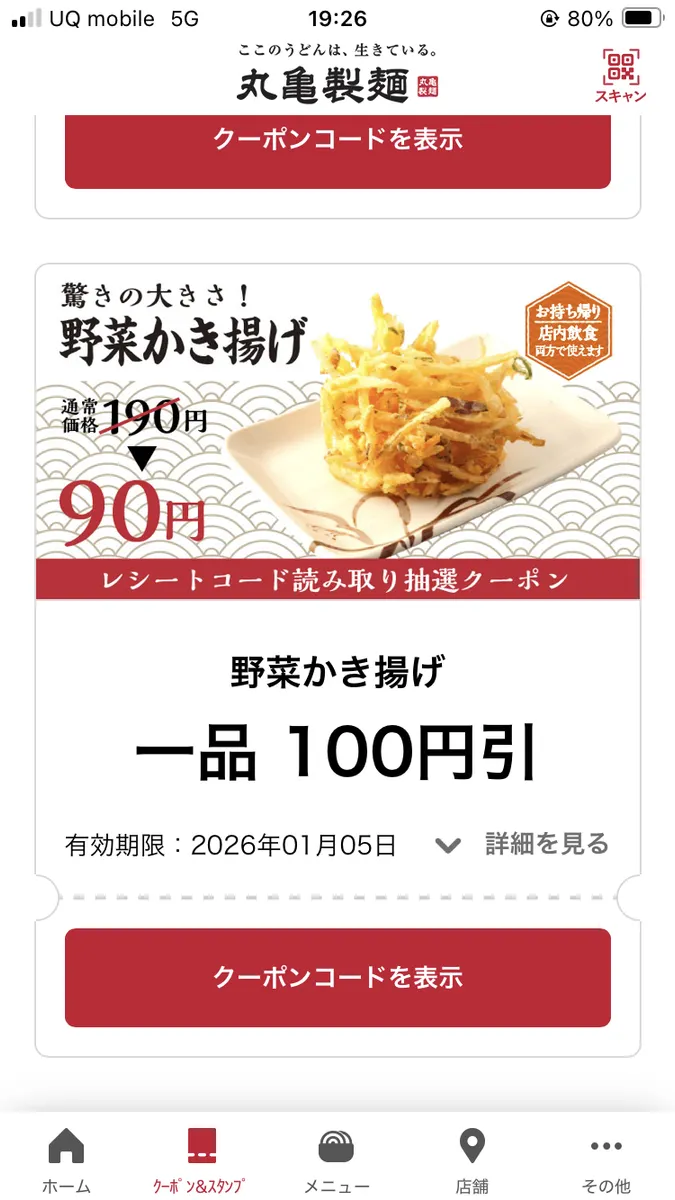Go to the ホーム tab
The height and width of the screenshot is (1200, 675).
click(66, 1159)
